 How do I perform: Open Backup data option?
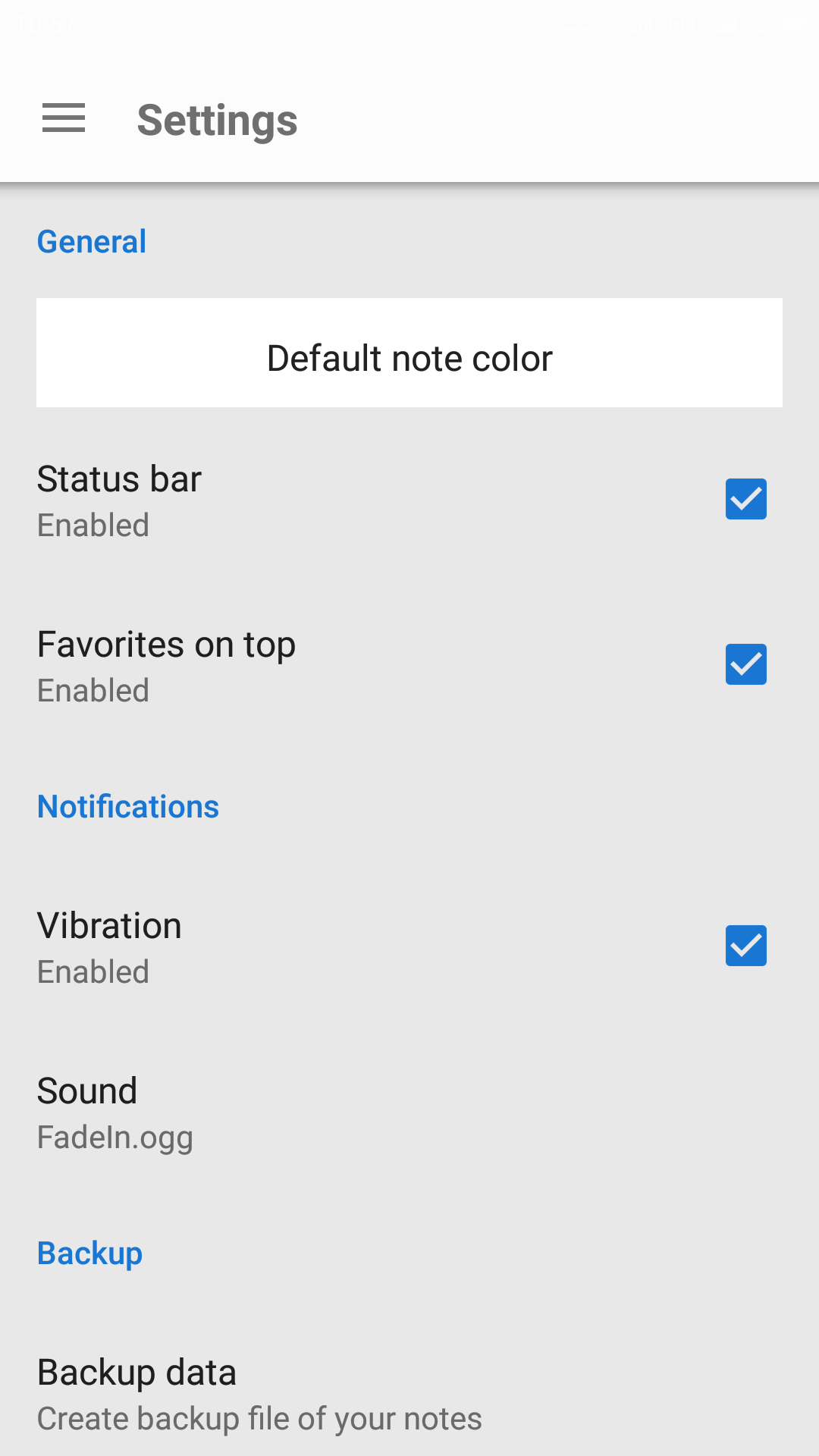point(409,1394)
